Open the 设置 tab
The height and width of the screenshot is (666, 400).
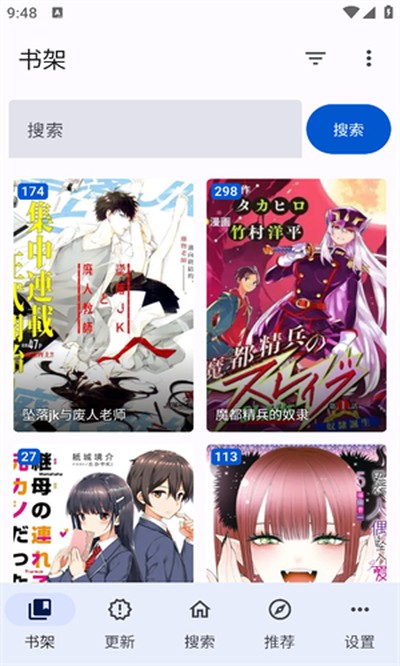(360, 624)
